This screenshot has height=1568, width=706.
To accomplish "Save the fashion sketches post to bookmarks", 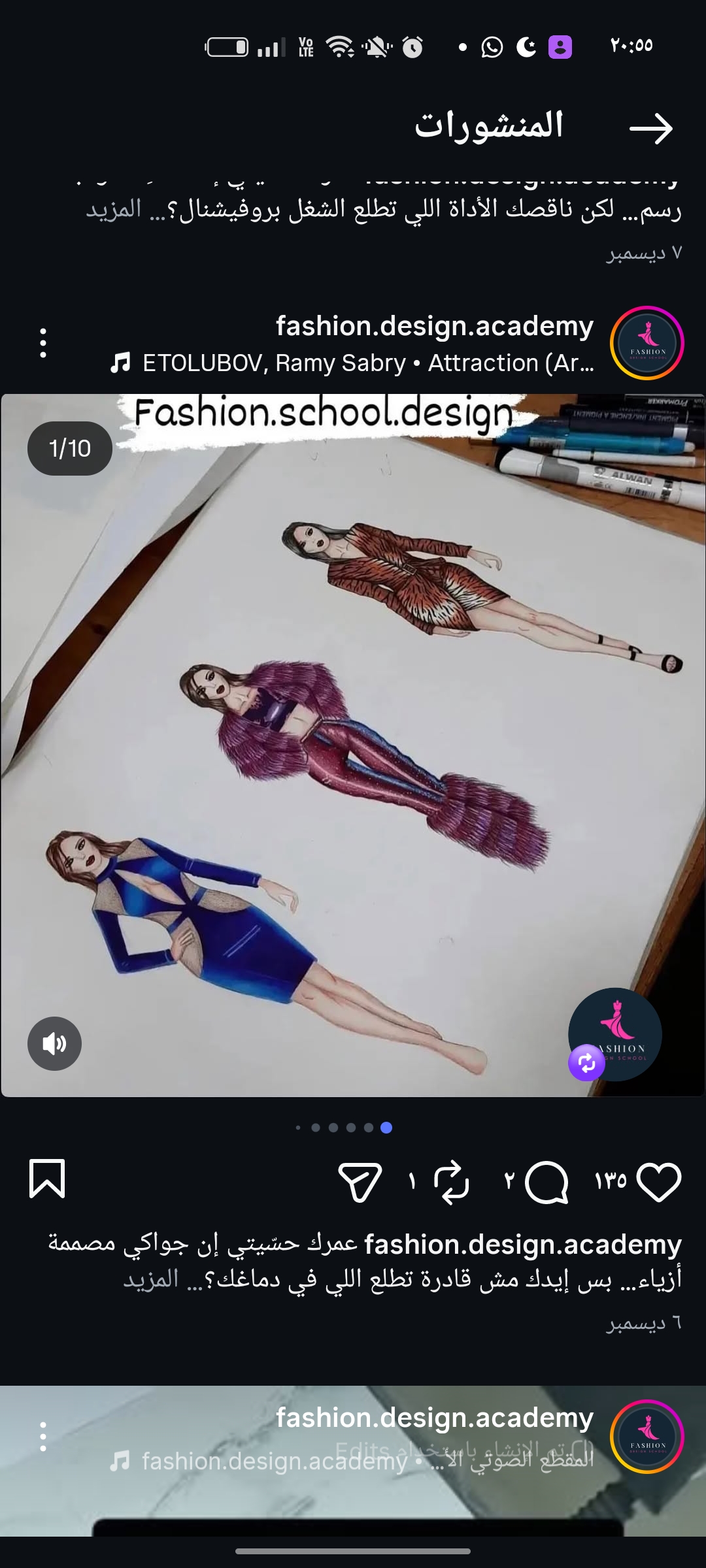I will (47, 1179).
